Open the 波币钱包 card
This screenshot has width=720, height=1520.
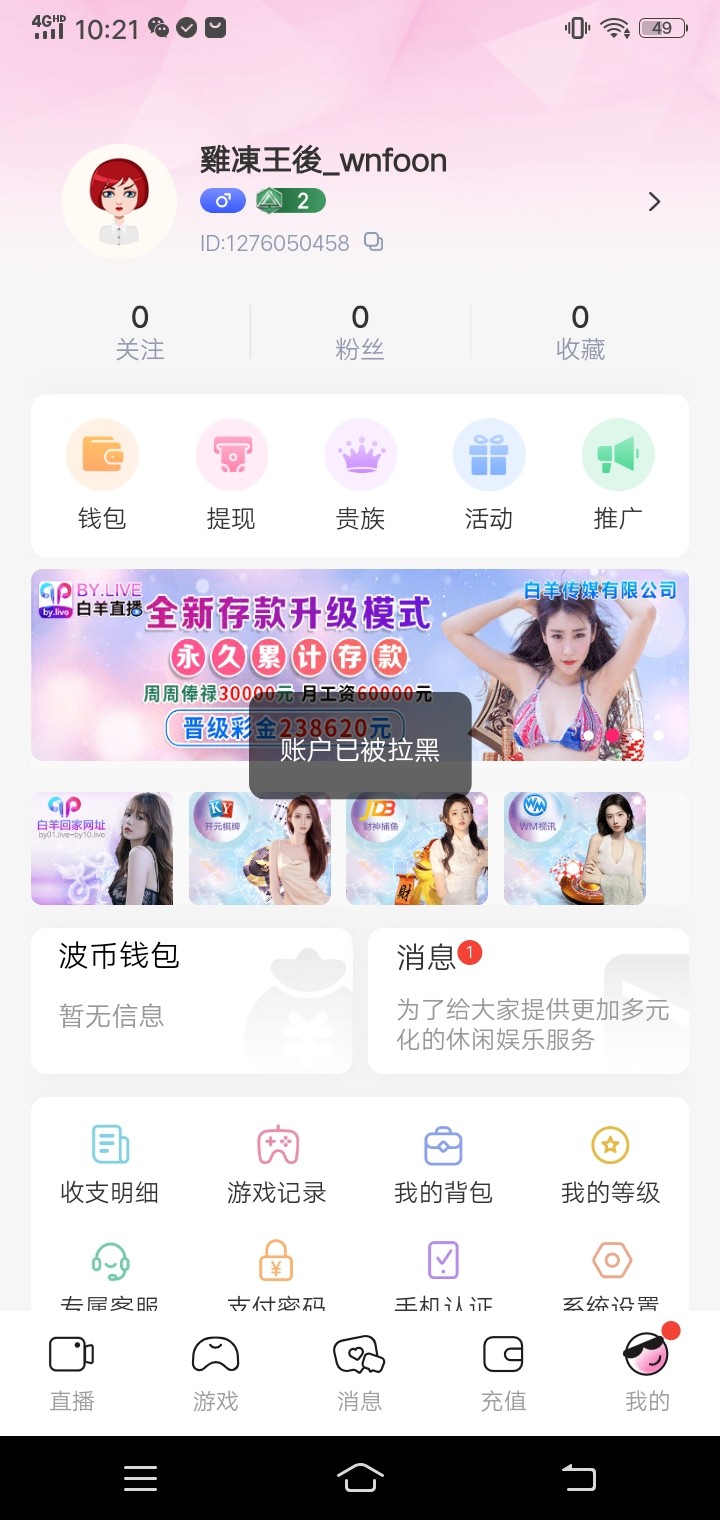coord(192,1000)
